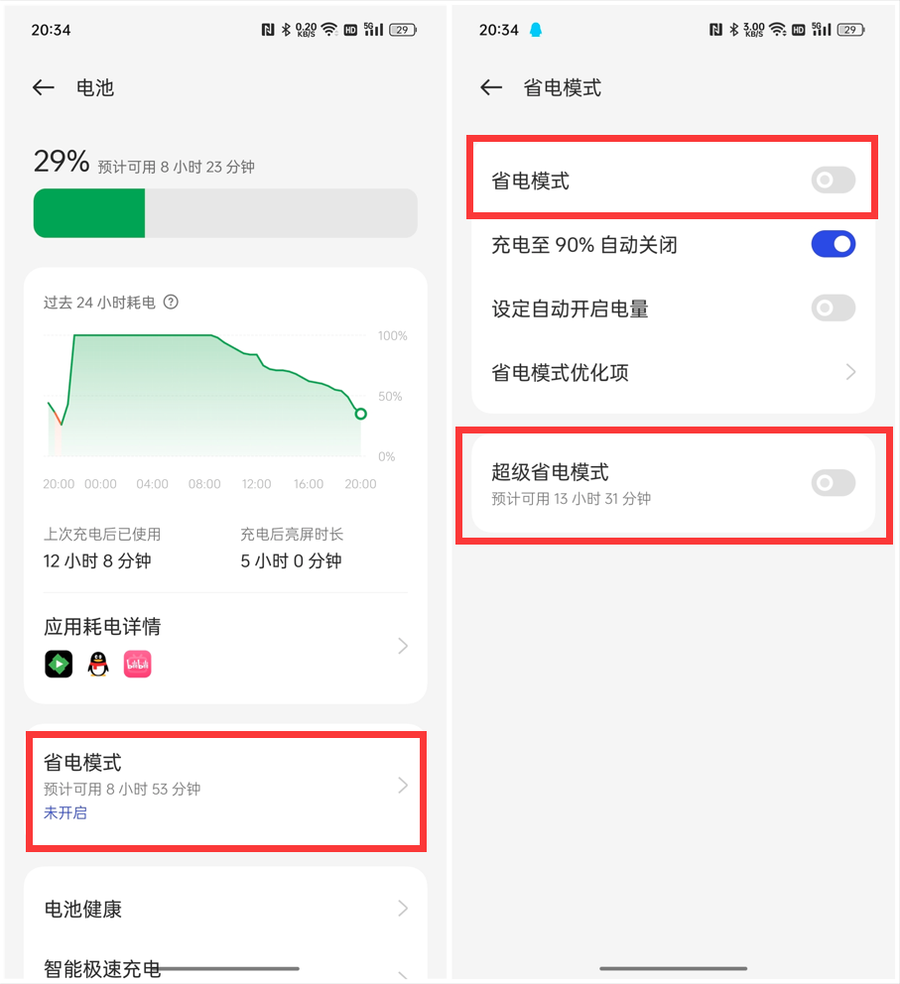The height and width of the screenshot is (984, 900).
Task: Enable 设定自动开启电量
Action: 832,308
